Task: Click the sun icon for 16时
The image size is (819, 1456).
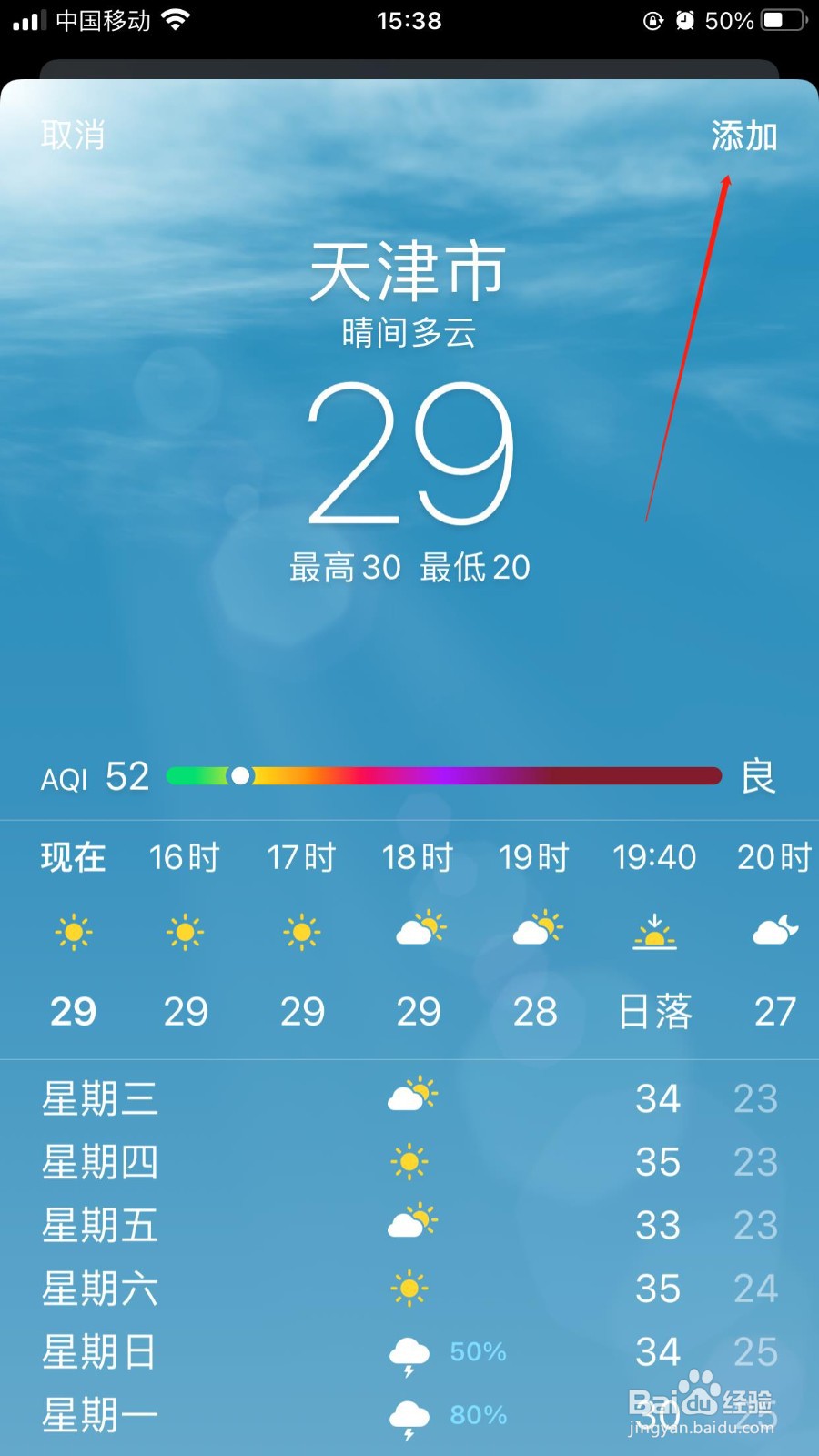Action: coord(185,930)
